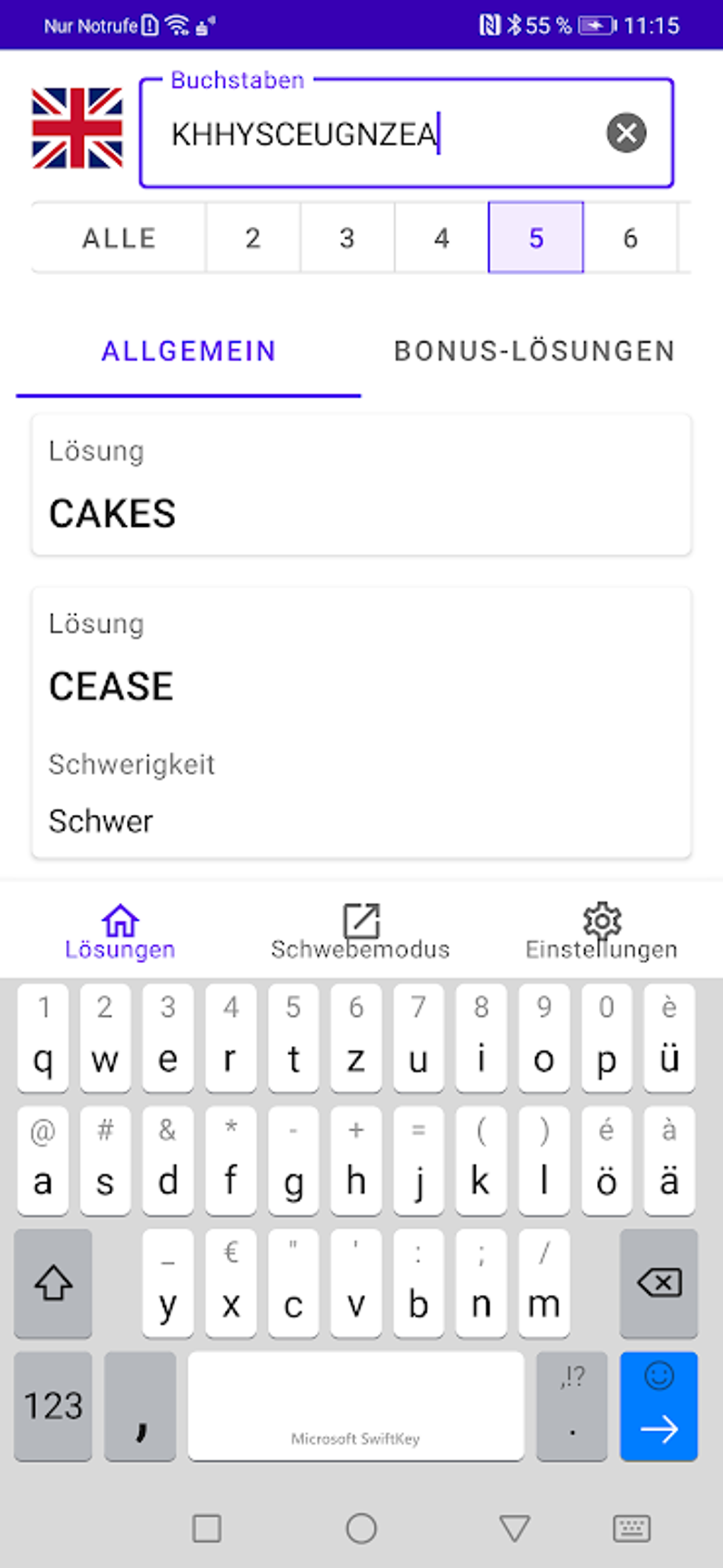723x1568 pixels.
Task: Launch Schwebemodus floating mode
Action: pos(361,931)
